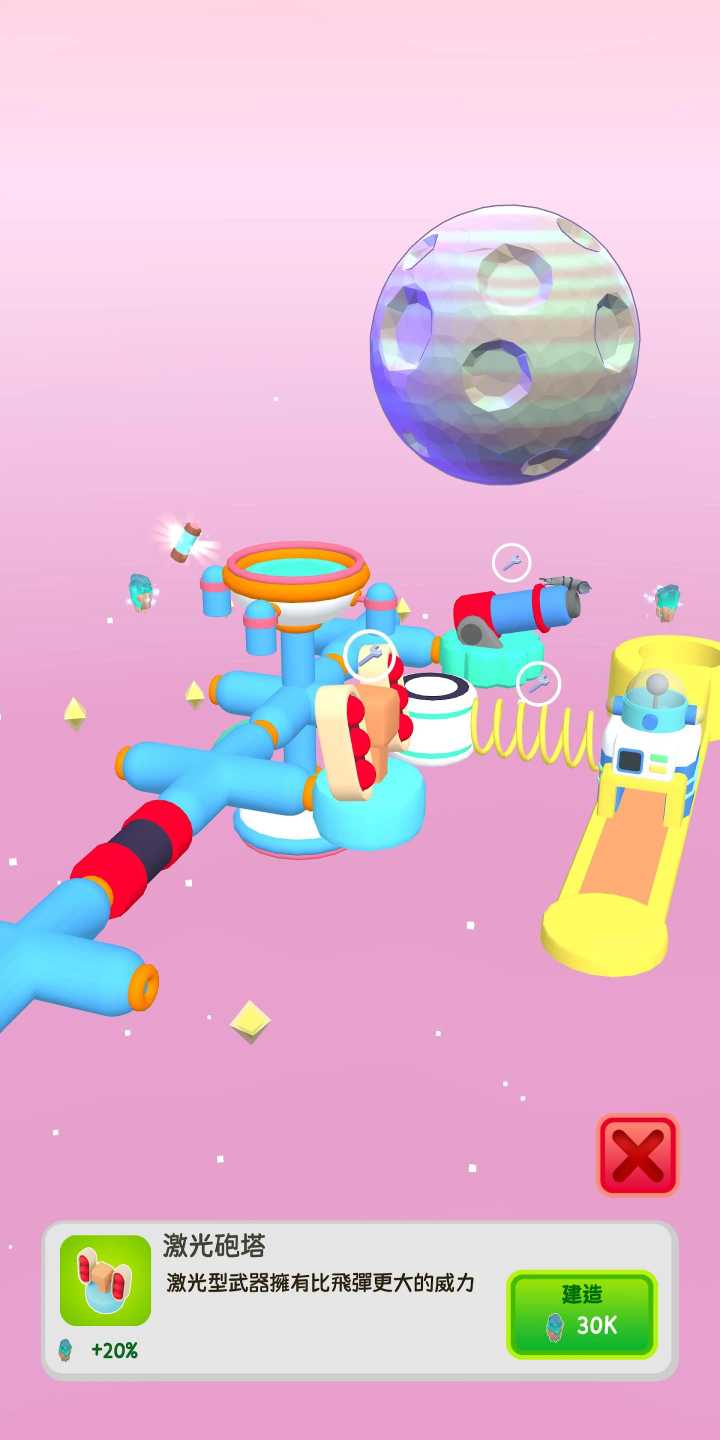Close the build panel with red X
The height and width of the screenshot is (1440, 720).
pyautogui.click(x=638, y=1156)
